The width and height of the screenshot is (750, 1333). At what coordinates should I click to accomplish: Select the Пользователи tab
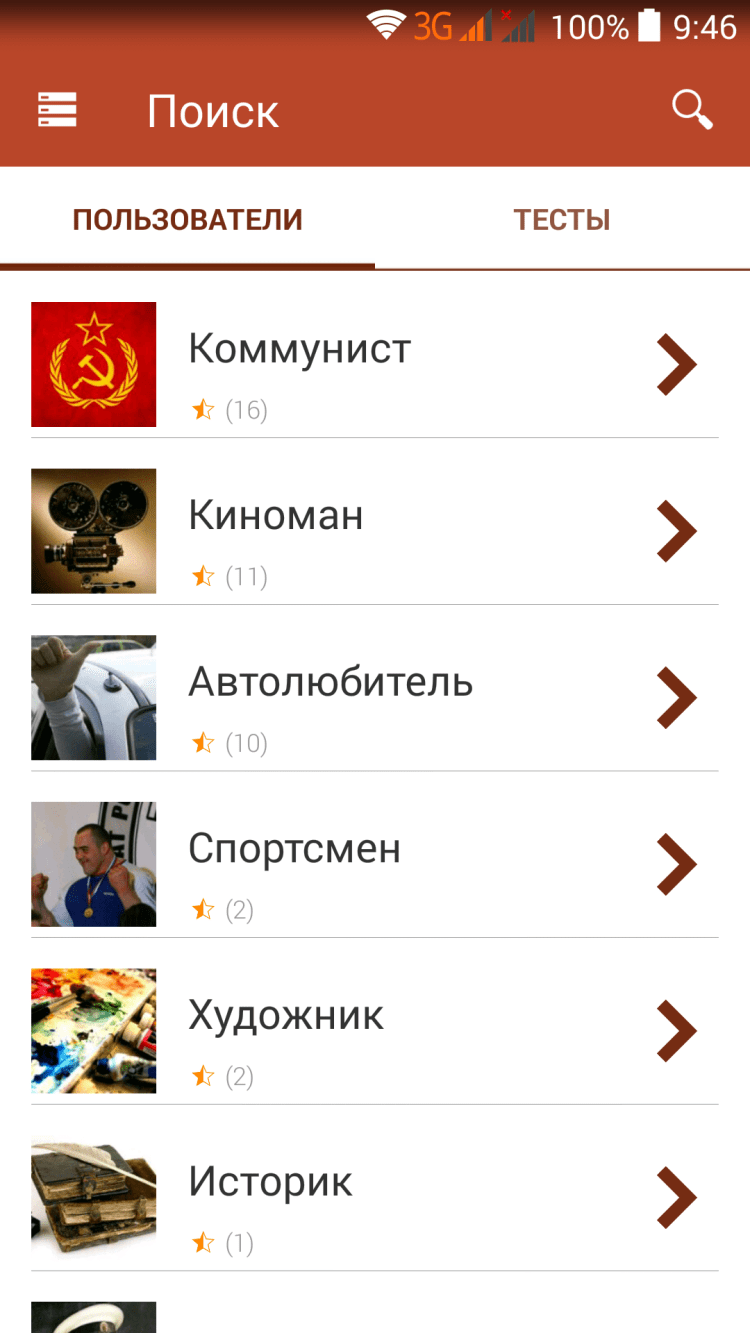tap(188, 220)
